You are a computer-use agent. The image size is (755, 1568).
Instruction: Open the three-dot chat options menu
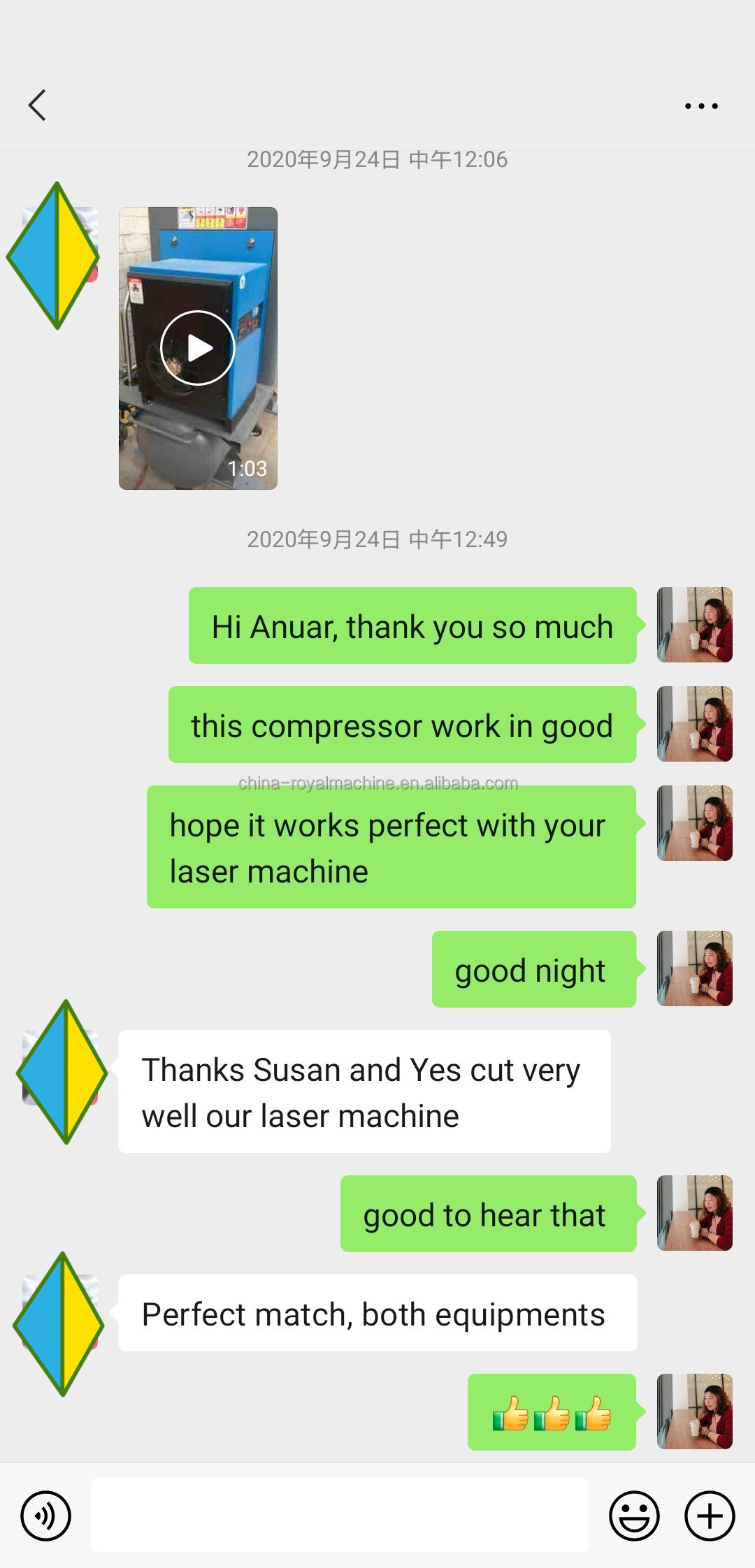(x=701, y=106)
